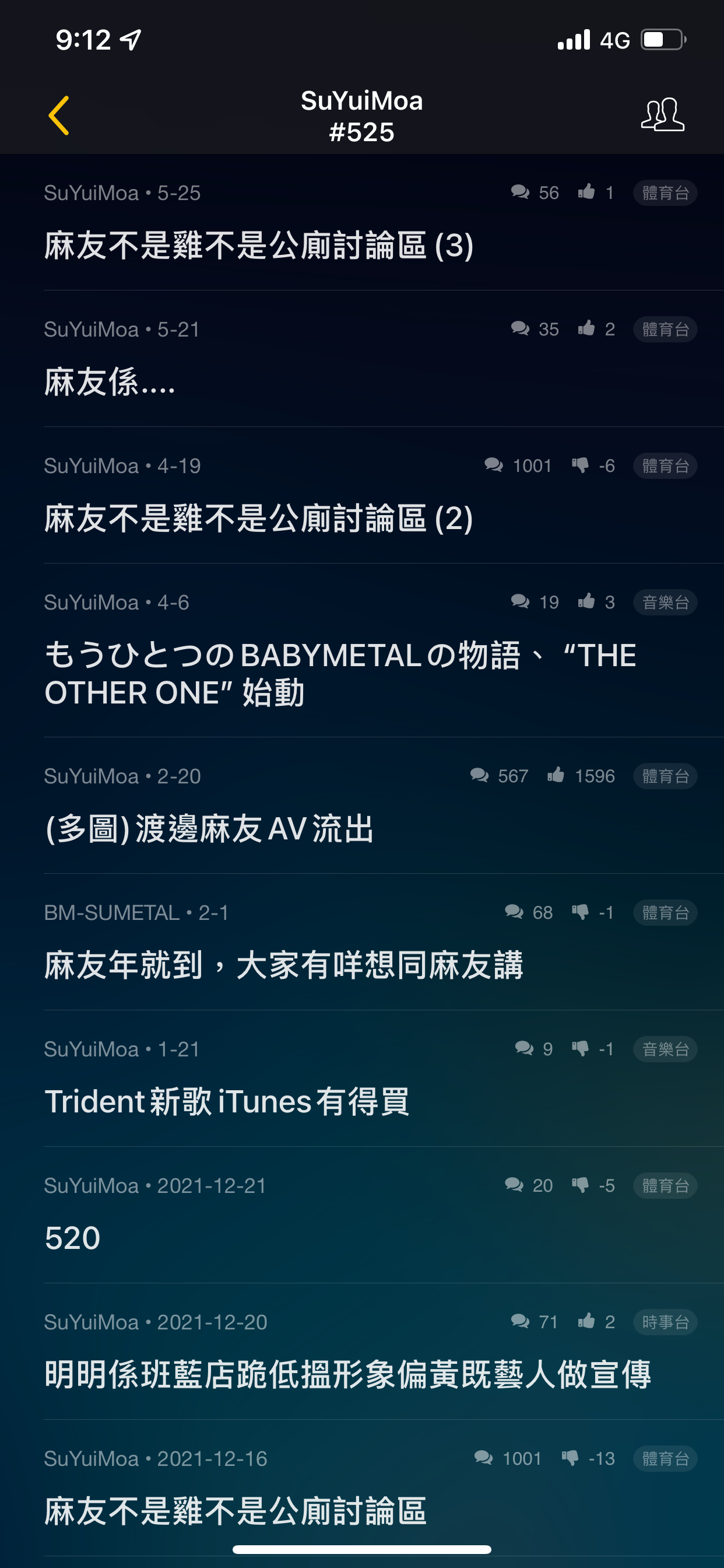
Task: Tap 體育台 tag on the 520 thread
Action: point(665,1185)
